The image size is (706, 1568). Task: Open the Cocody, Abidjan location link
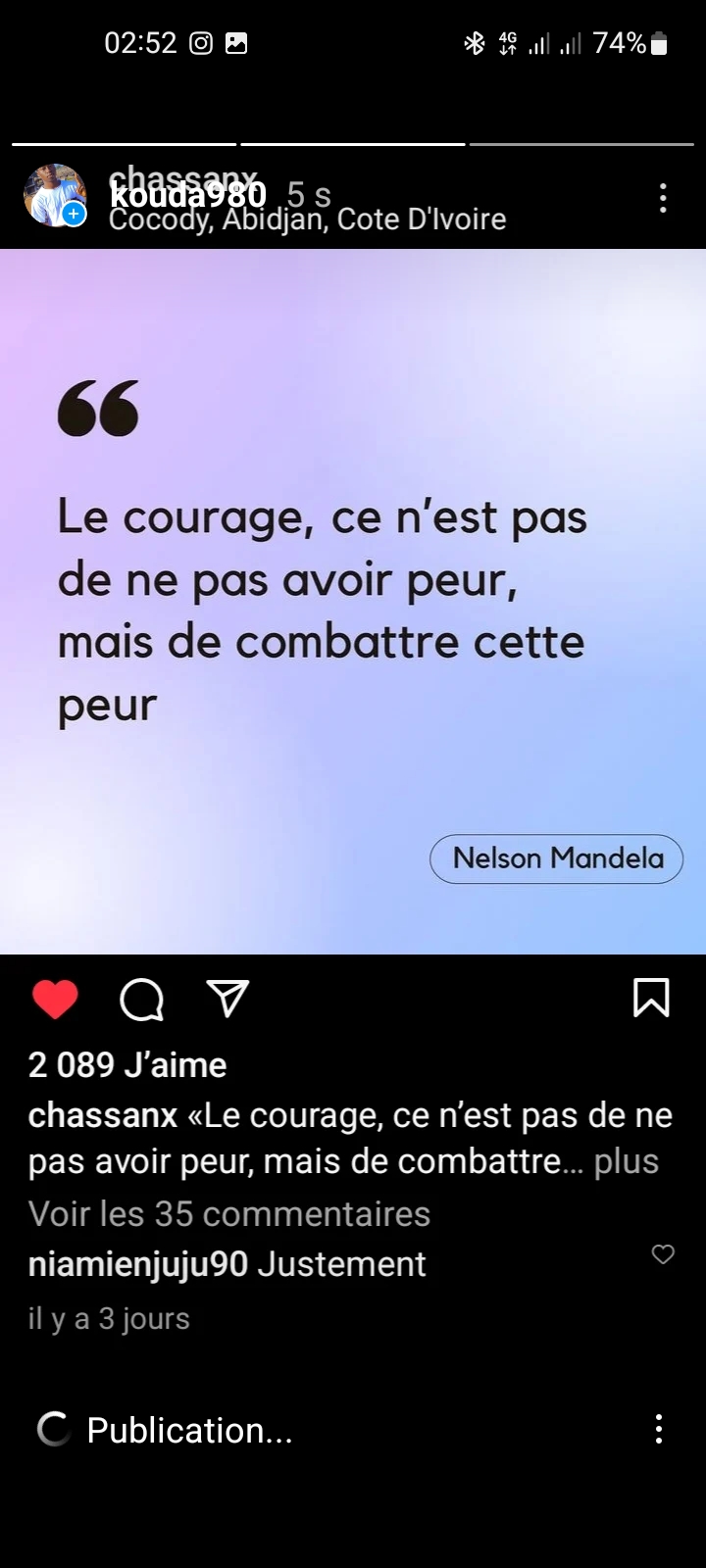(308, 219)
